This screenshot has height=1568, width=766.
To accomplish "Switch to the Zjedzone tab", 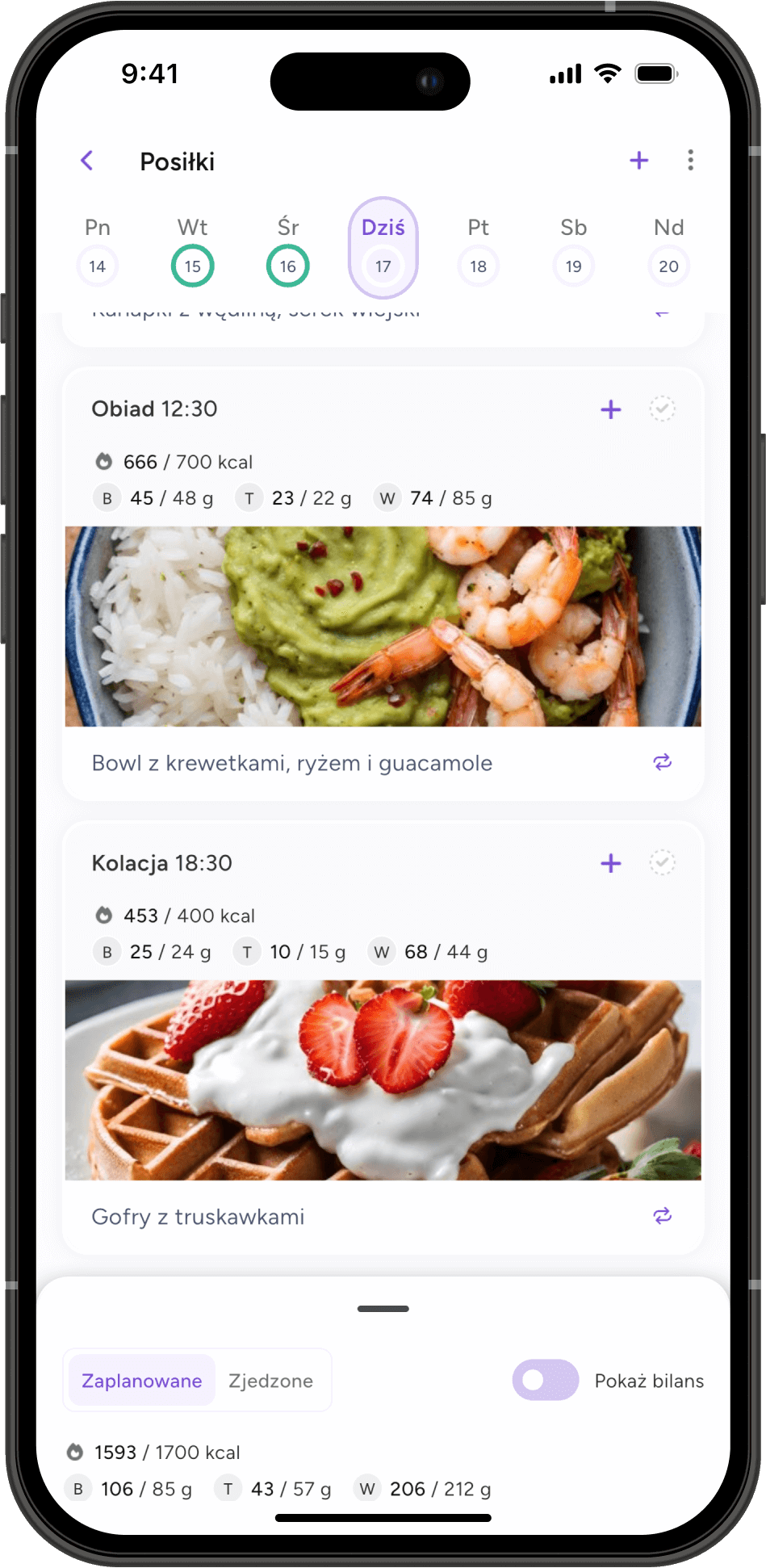I will click(270, 1381).
